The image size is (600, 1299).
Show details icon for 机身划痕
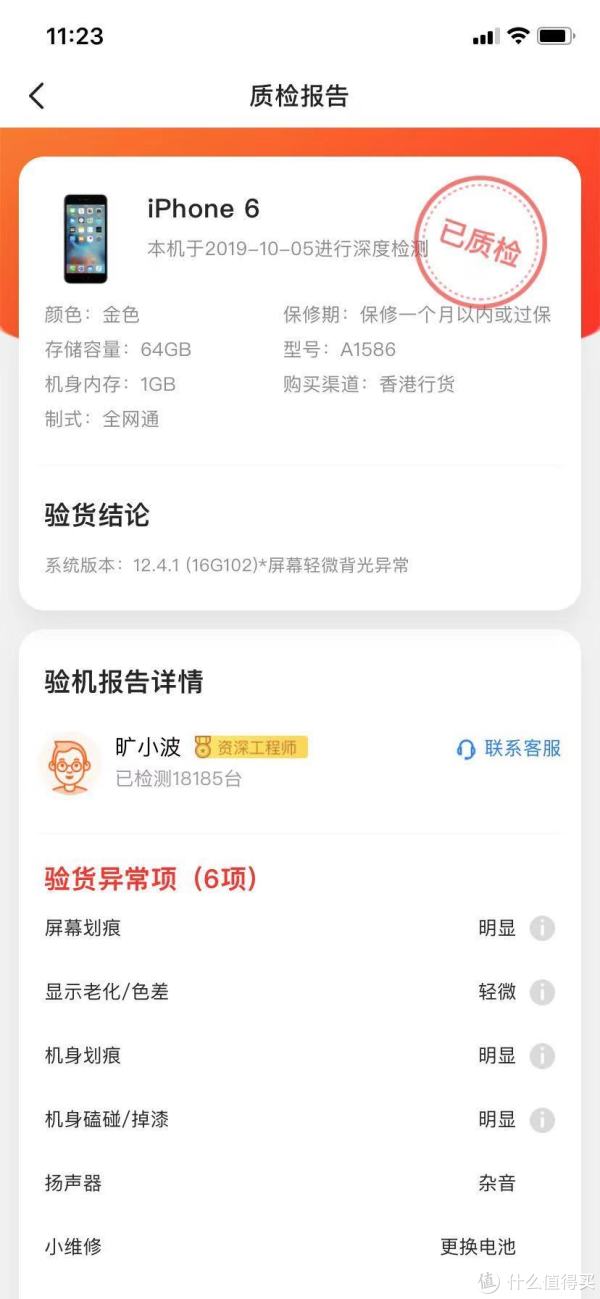[x=542, y=1056]
